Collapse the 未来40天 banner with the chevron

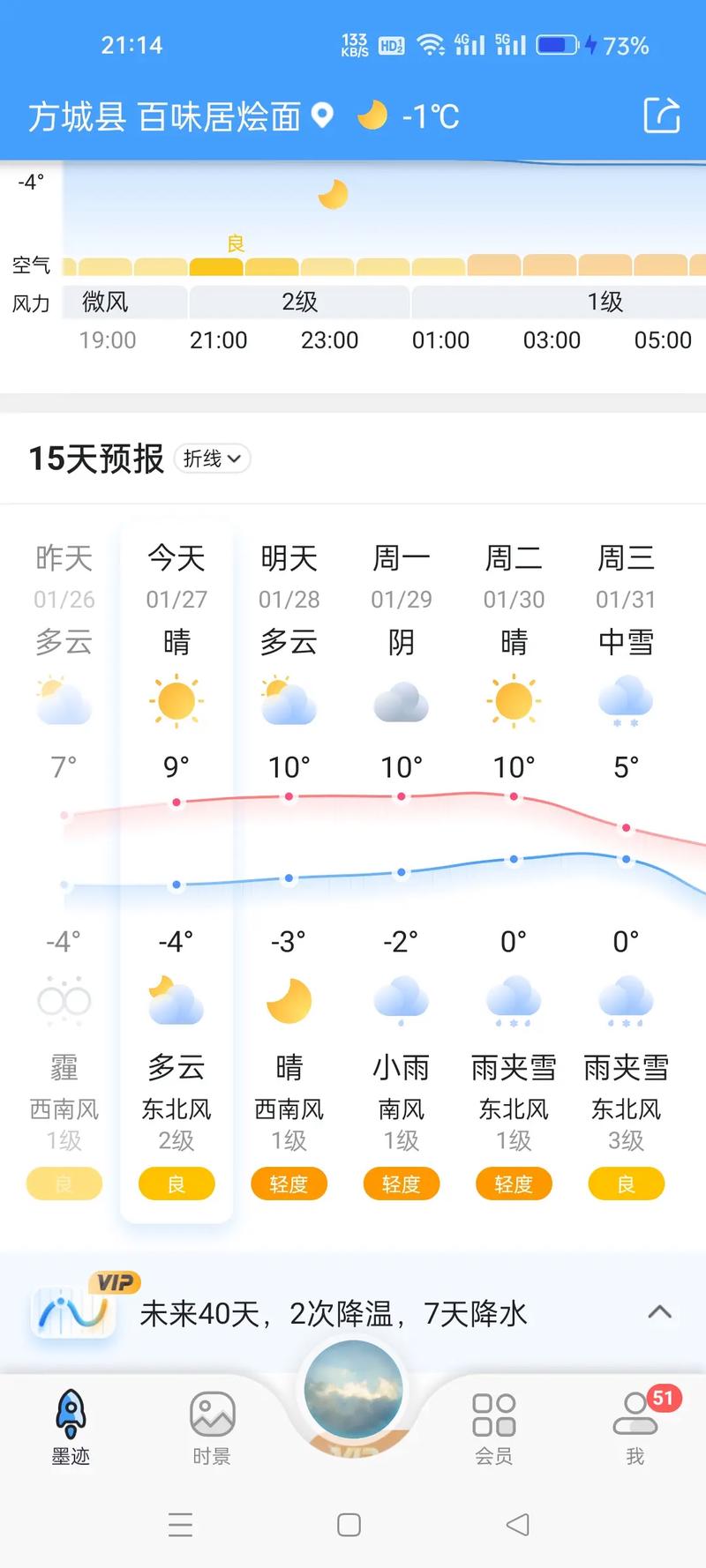tap(660, 1312)
